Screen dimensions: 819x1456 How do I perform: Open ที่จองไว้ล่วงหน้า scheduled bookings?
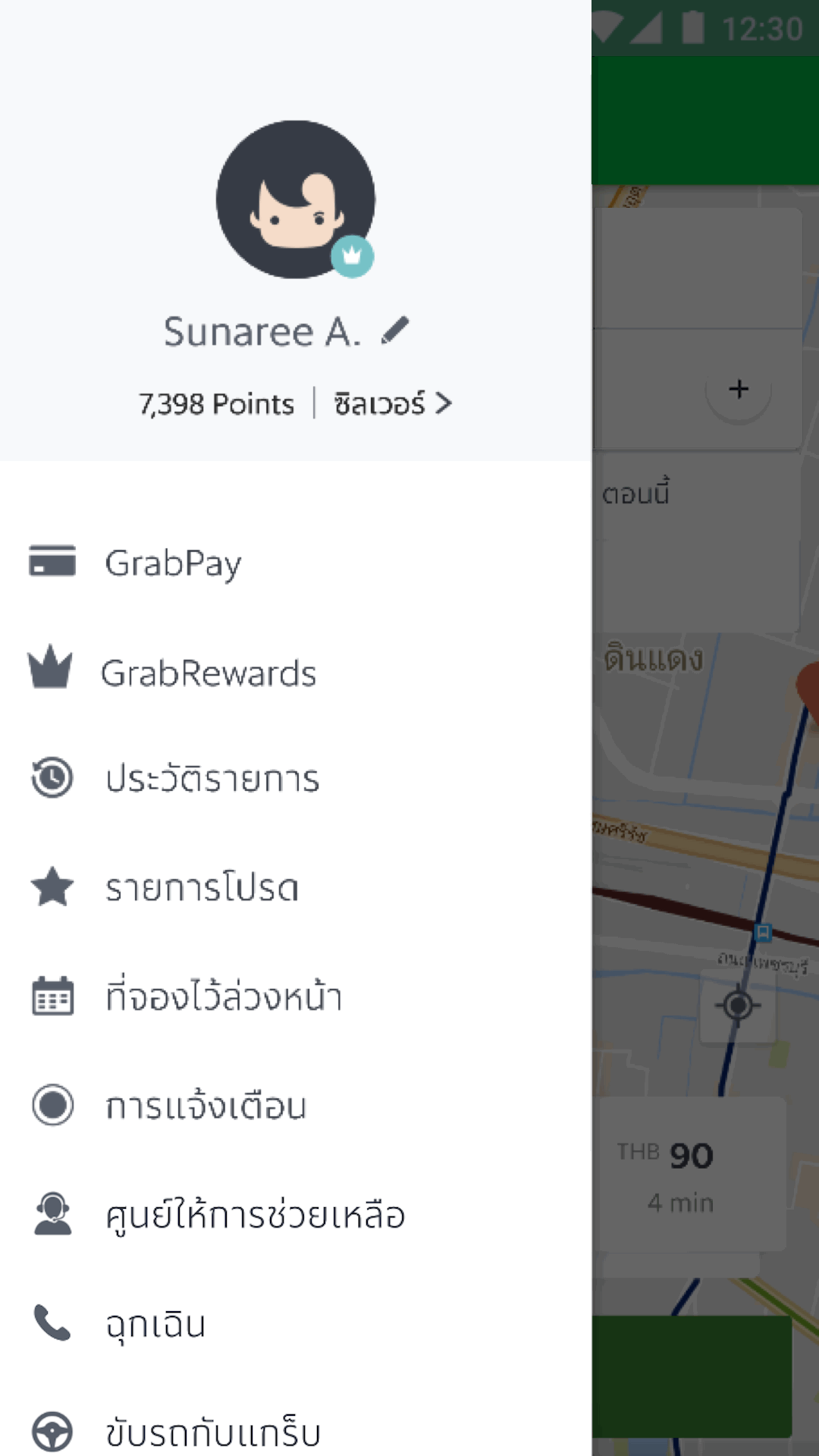point(224,996)
